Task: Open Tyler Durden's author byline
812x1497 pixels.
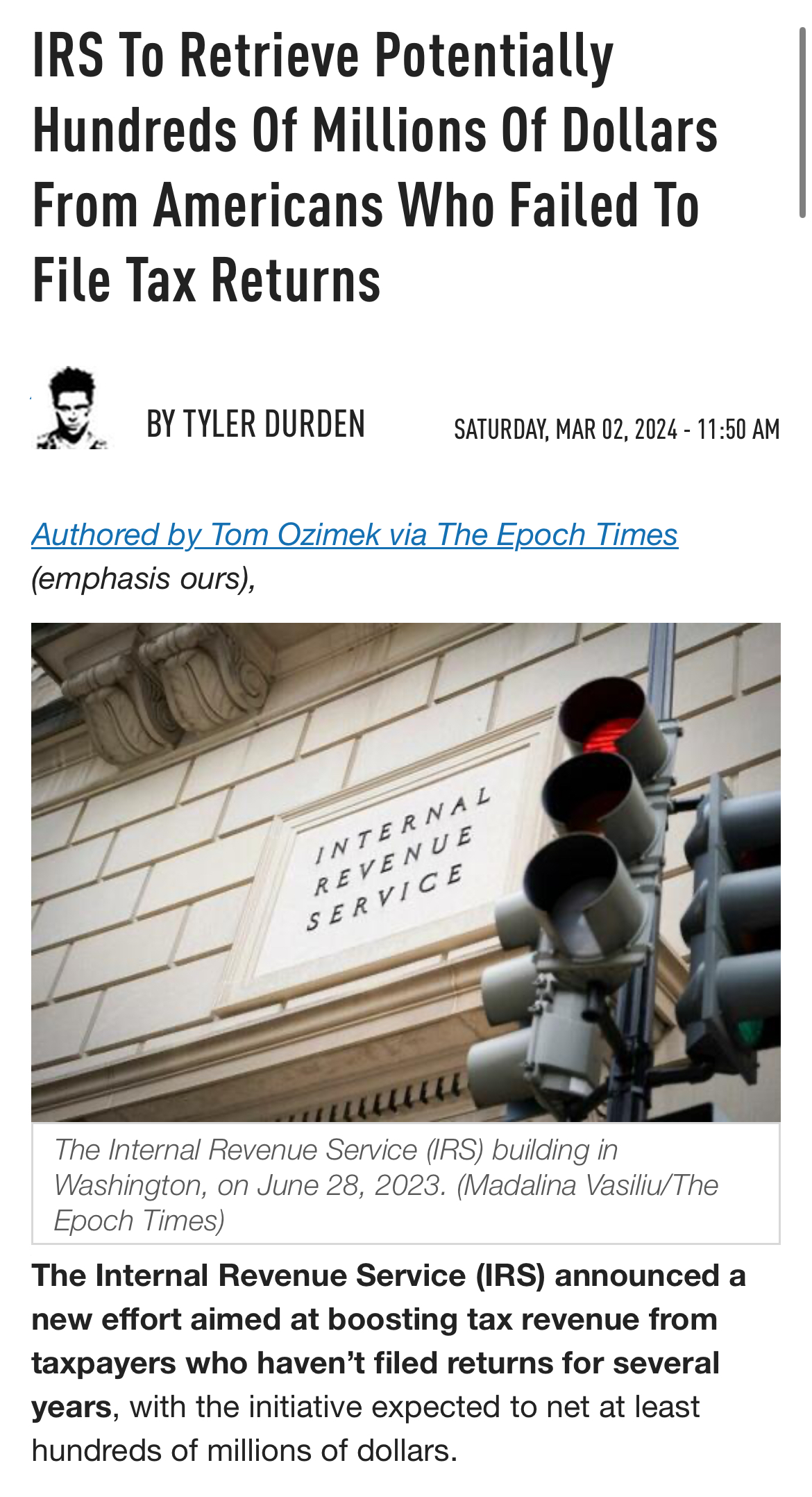Action: (255, 424)
